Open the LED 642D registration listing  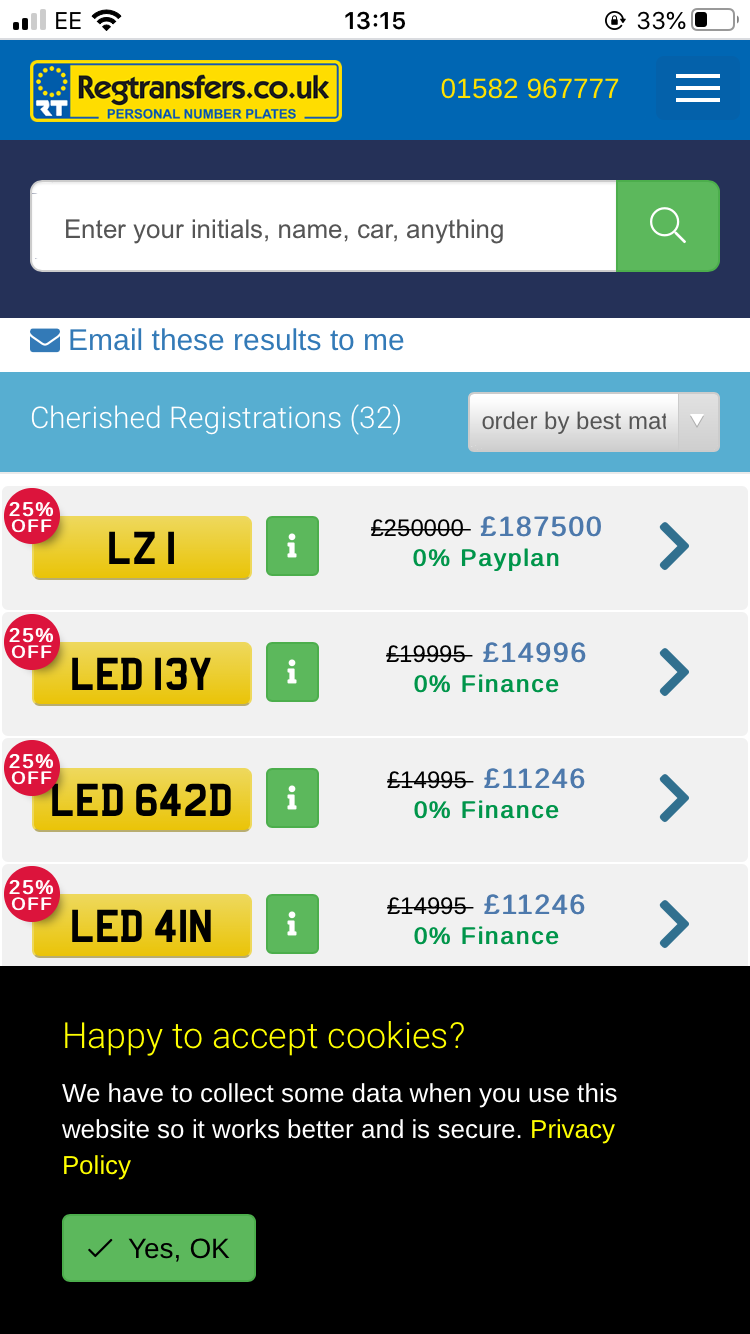click(x=674, y=798)
